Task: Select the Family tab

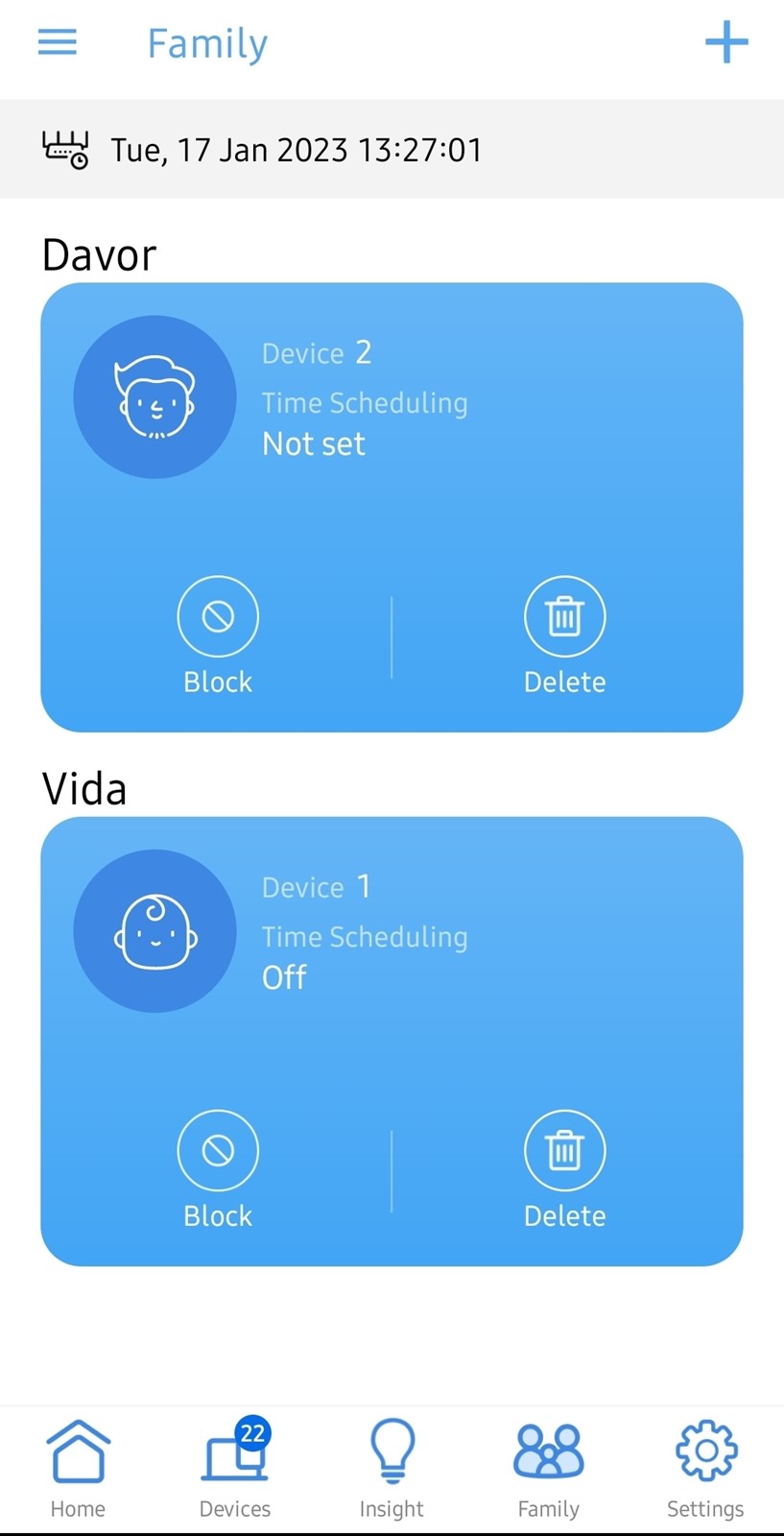Action: [548, 1469]
